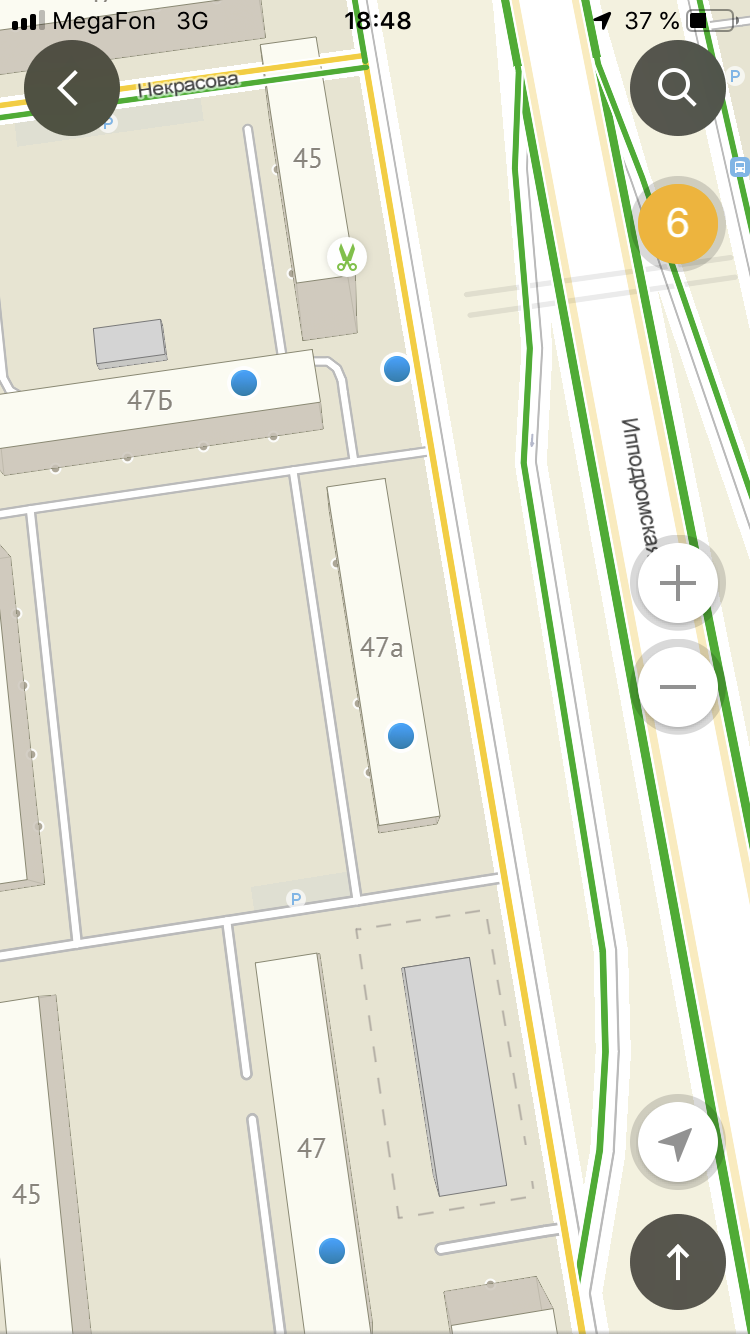
Task: Select the blue marker on building 47а
Action: tap(401, 736)
